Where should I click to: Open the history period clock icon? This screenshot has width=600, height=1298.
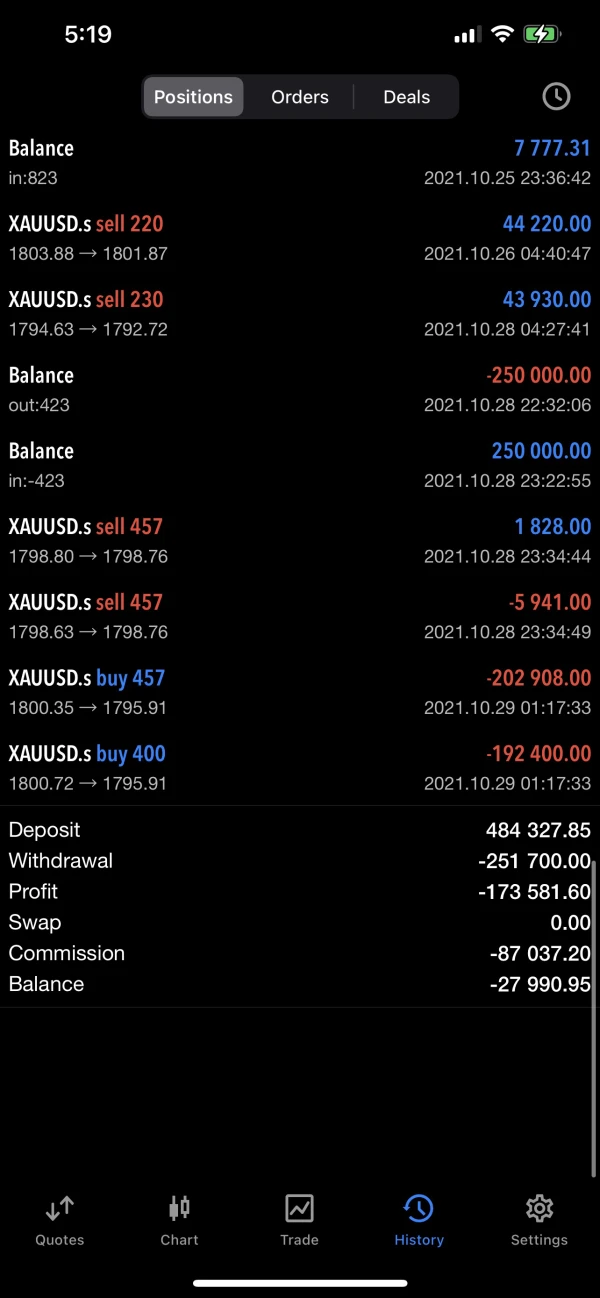pos(556,96)
